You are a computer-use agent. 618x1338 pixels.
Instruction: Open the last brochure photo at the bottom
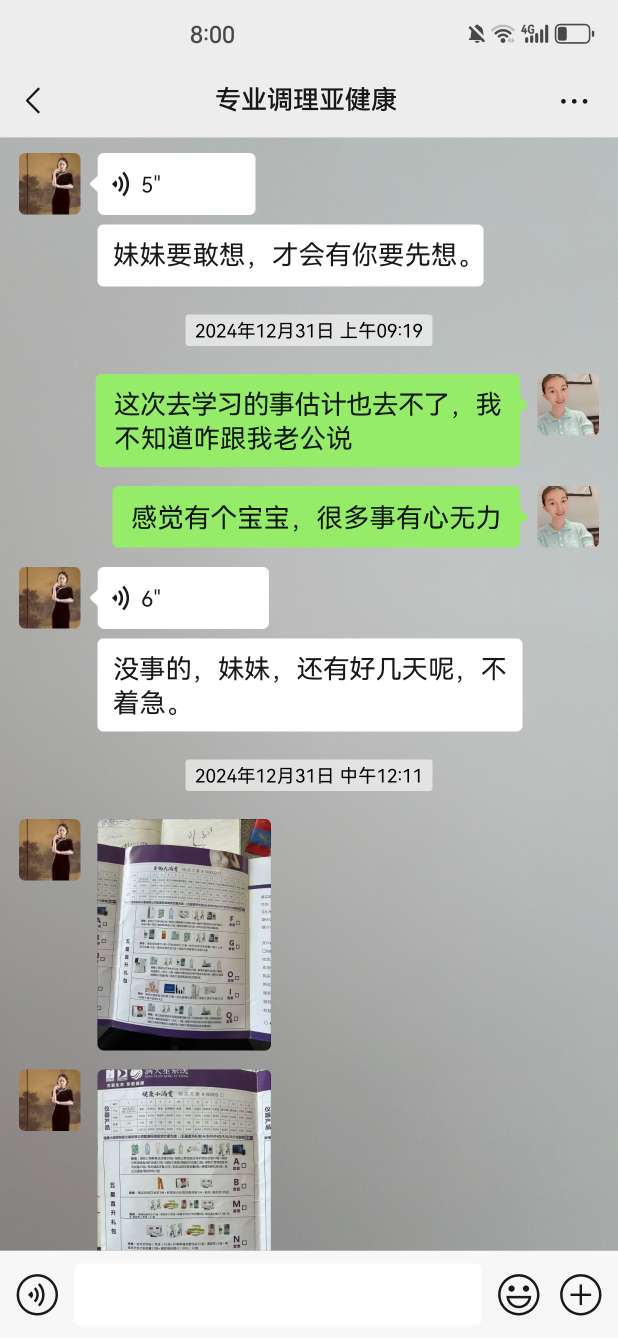184,1159
